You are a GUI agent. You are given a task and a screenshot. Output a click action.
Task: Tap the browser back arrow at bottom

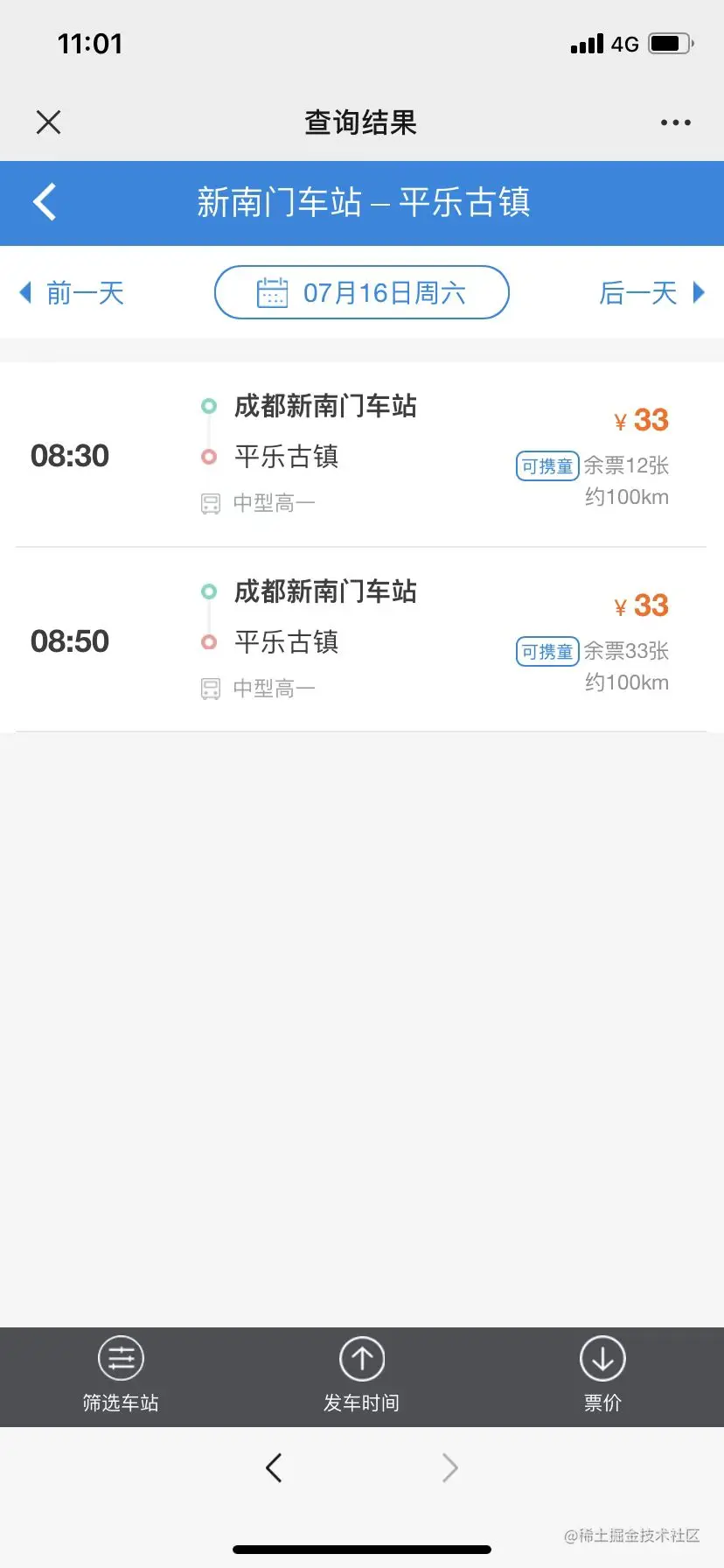(274, 1467)
